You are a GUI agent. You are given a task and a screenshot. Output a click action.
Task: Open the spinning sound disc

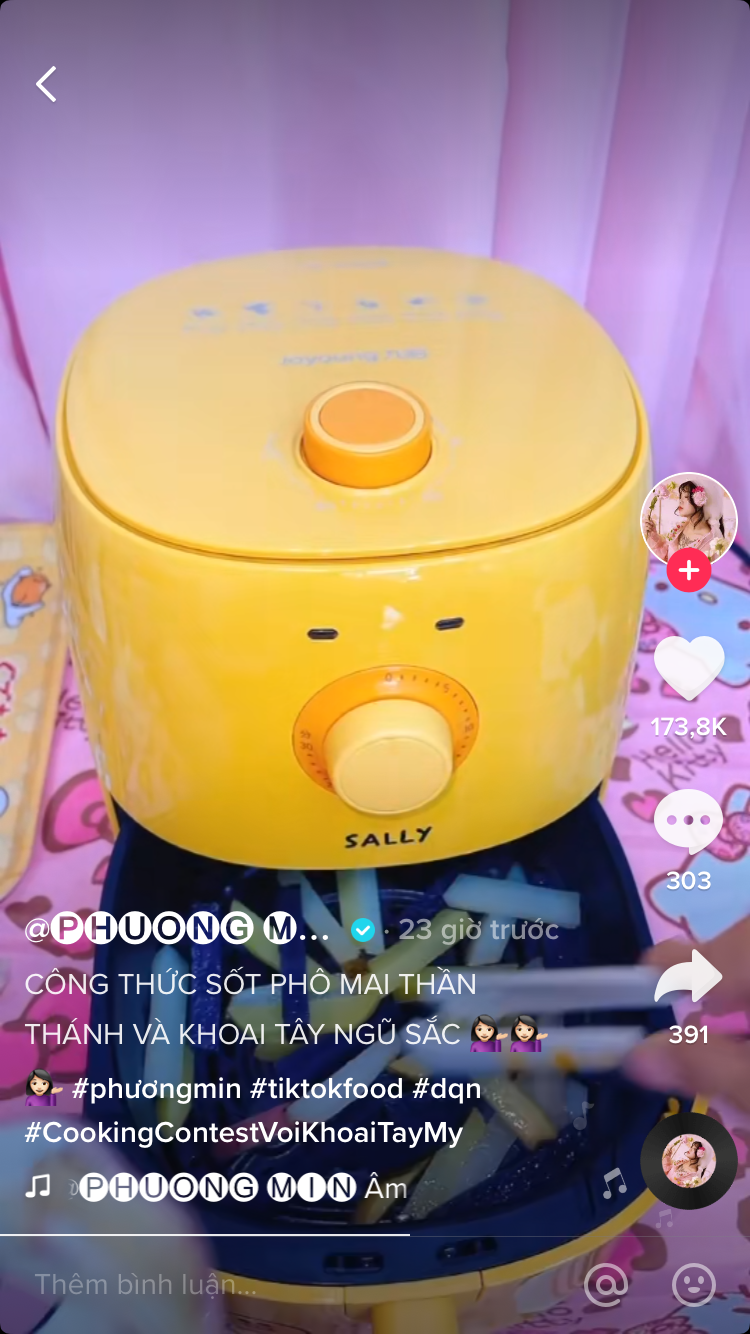(689, 1160)
